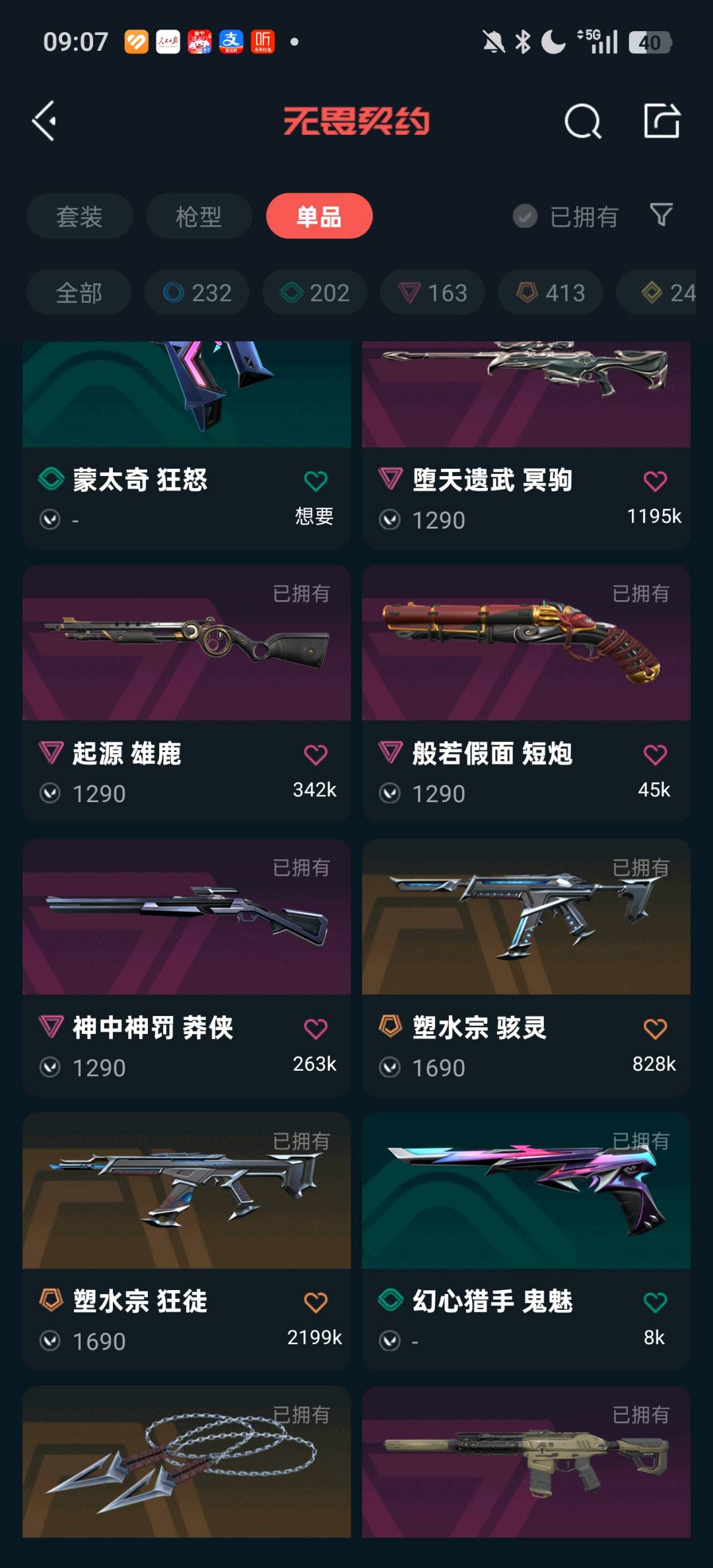This screenshot has width=713, height=1568.
Task: Filter by the 202 rarity chip
Action: [315, 292]
